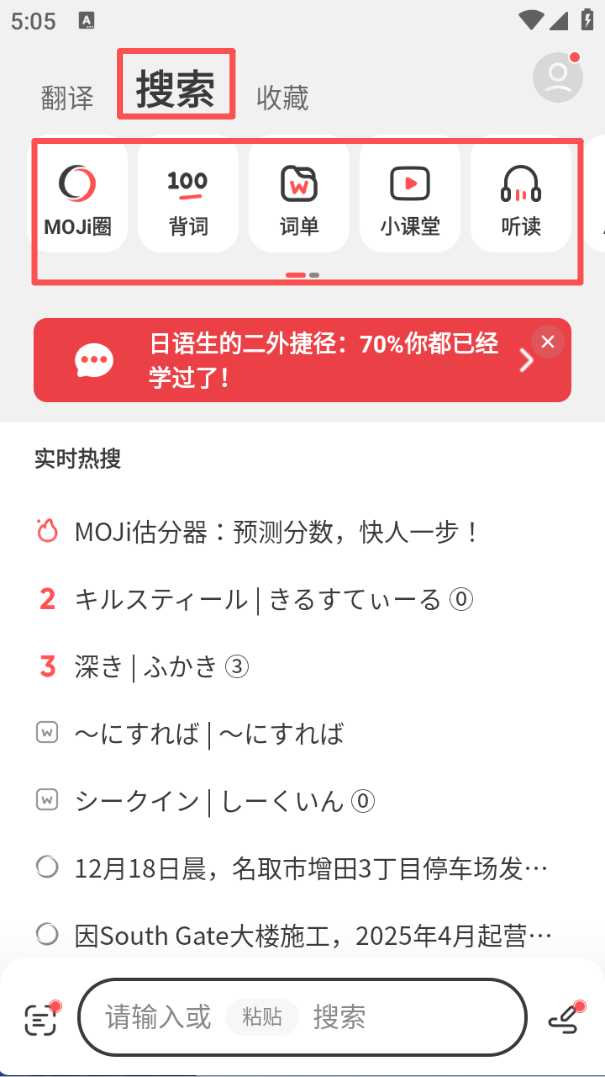This screenshot has width=605, height=1077.
Task: Open trending entry 〜にすれば
Action: click(x=209, y=734)
